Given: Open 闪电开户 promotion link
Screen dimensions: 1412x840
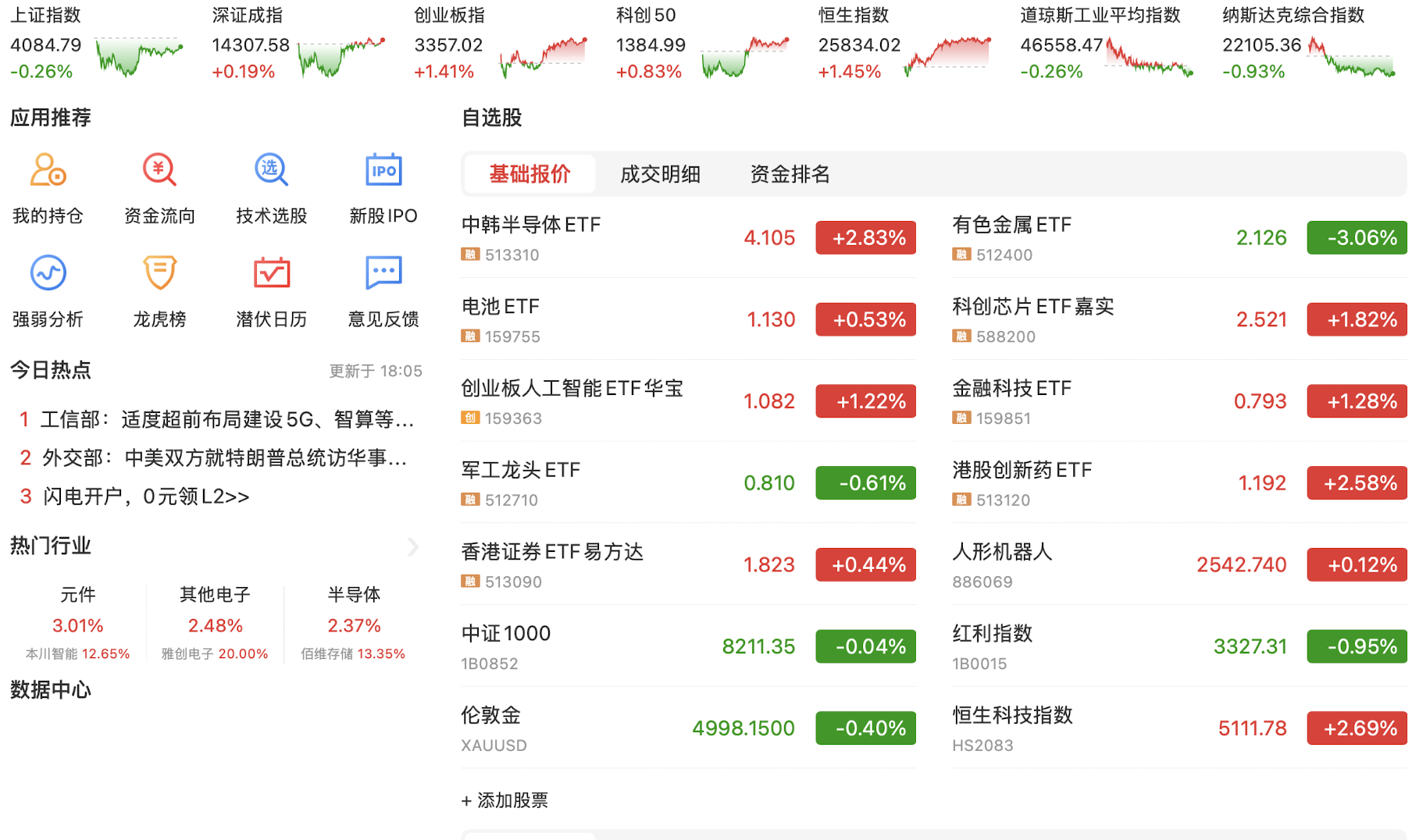Looking at the screenshot, I should click(x=146, y=497).
